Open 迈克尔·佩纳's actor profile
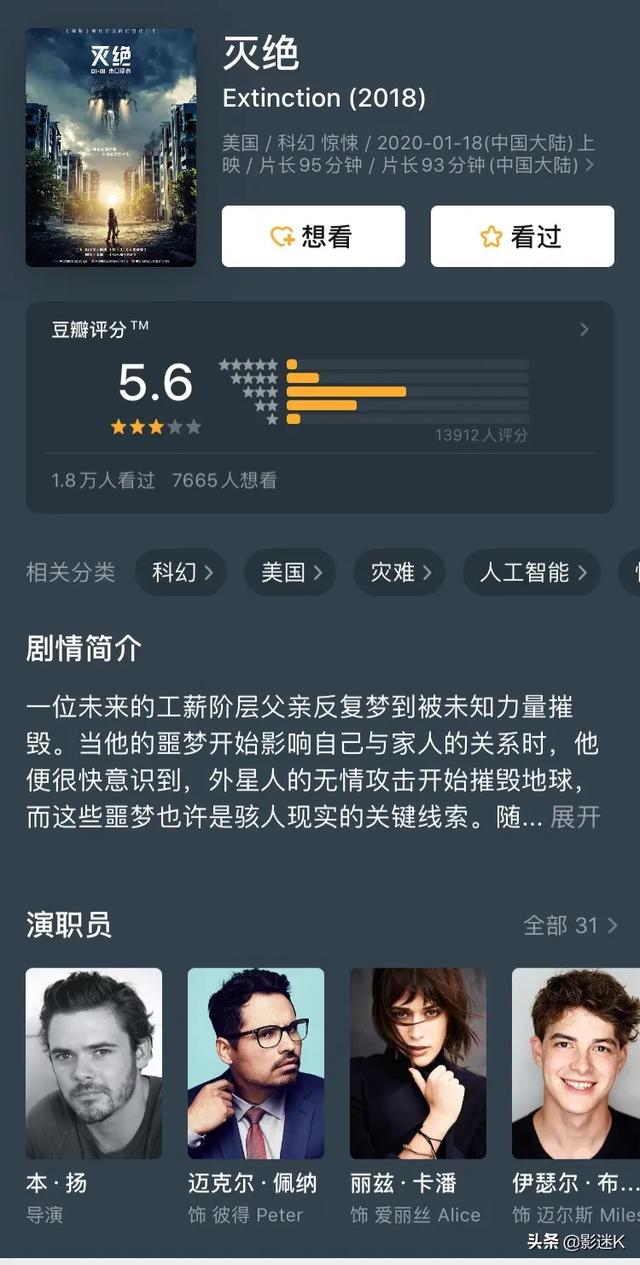 coord(256,1063)
